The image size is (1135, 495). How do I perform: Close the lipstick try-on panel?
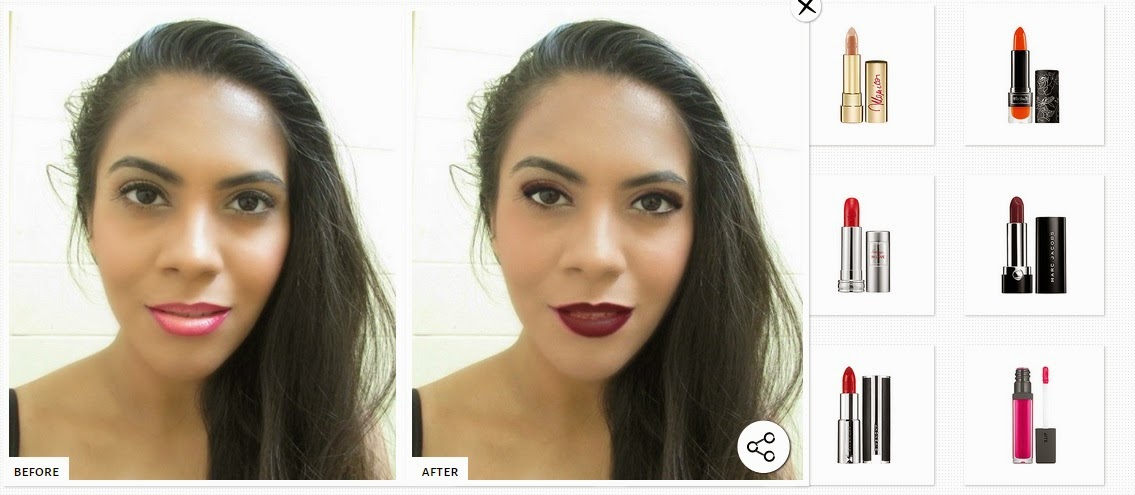pyautogui.click(x=806, y=8)
